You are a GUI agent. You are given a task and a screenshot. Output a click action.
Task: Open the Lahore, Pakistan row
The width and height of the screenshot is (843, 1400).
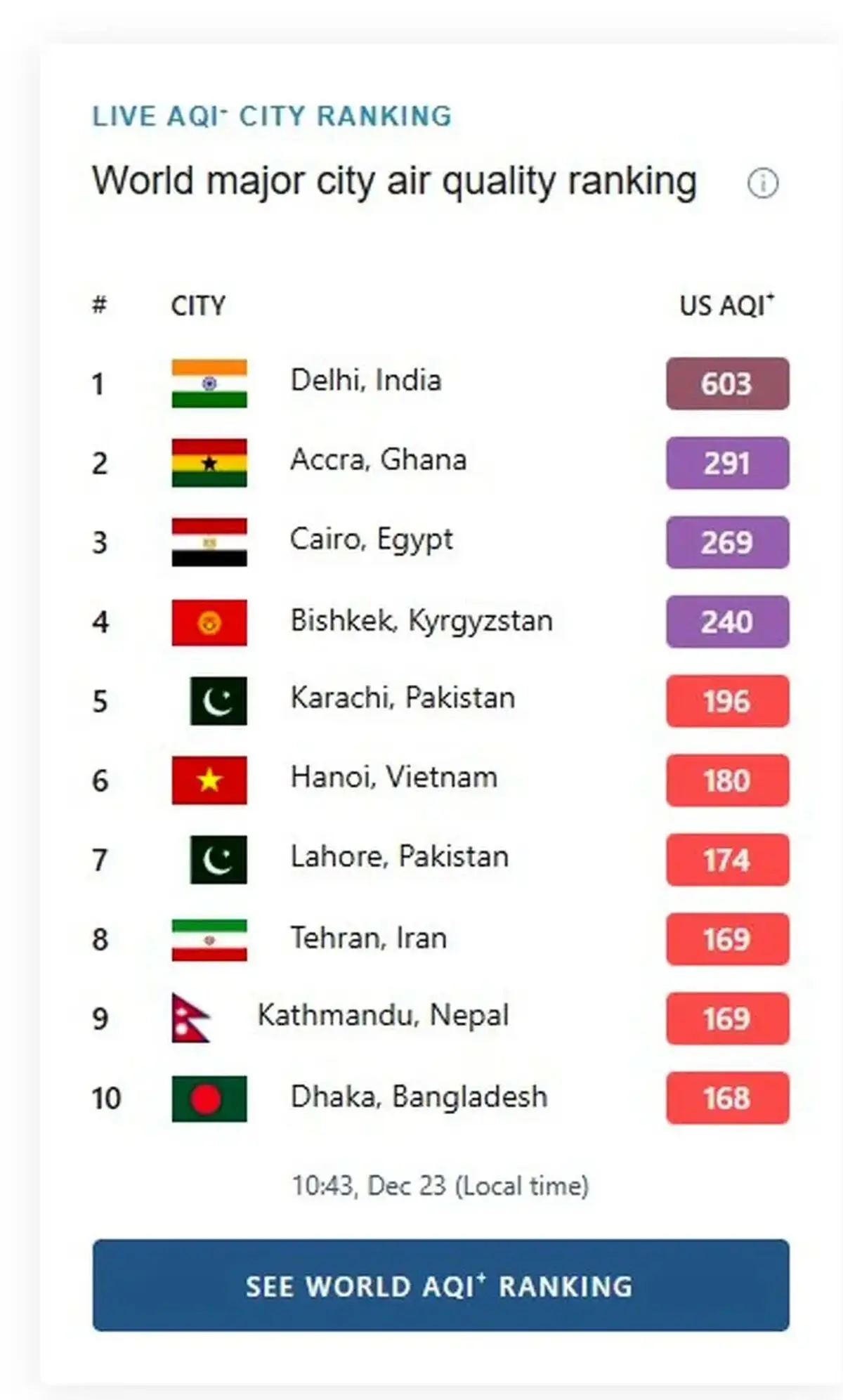(x=440, y=860)
